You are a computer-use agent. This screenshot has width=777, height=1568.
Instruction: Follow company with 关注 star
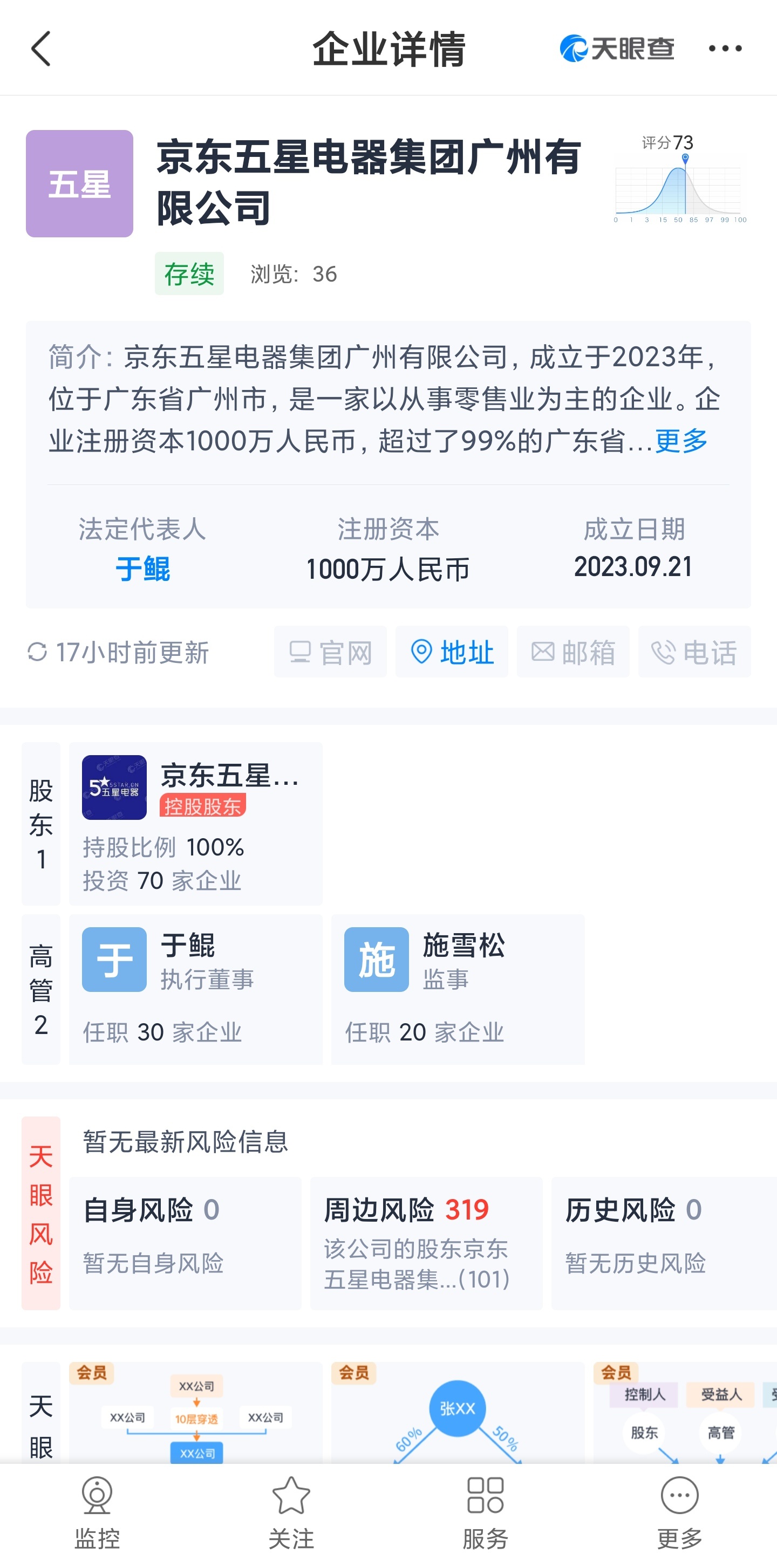[x=291, y=1512]
